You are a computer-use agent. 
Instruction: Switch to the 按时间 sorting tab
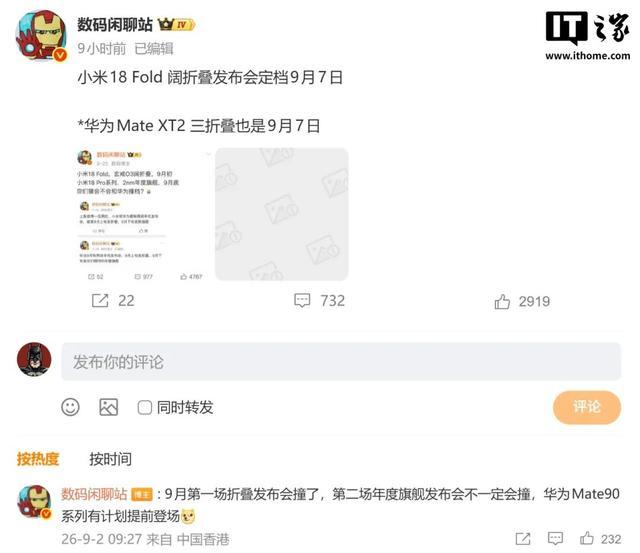[x=110, y=459]
